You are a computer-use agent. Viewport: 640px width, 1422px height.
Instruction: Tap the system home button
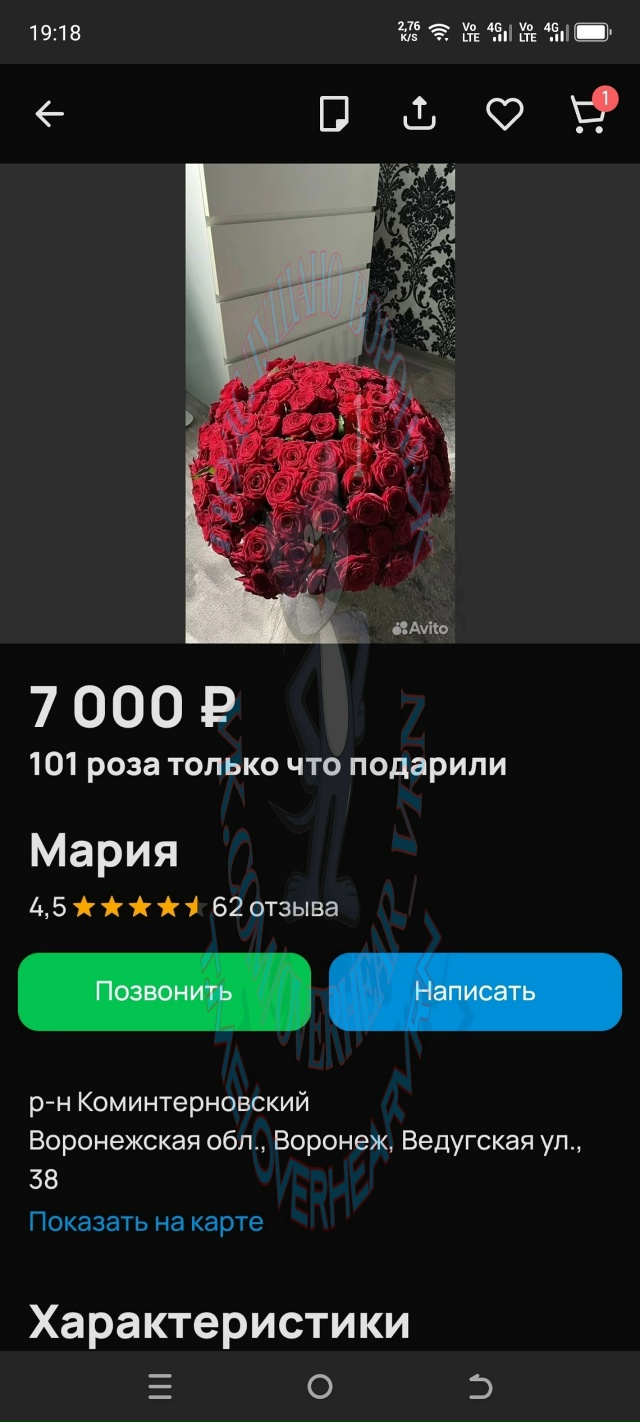pos(320,1386)
